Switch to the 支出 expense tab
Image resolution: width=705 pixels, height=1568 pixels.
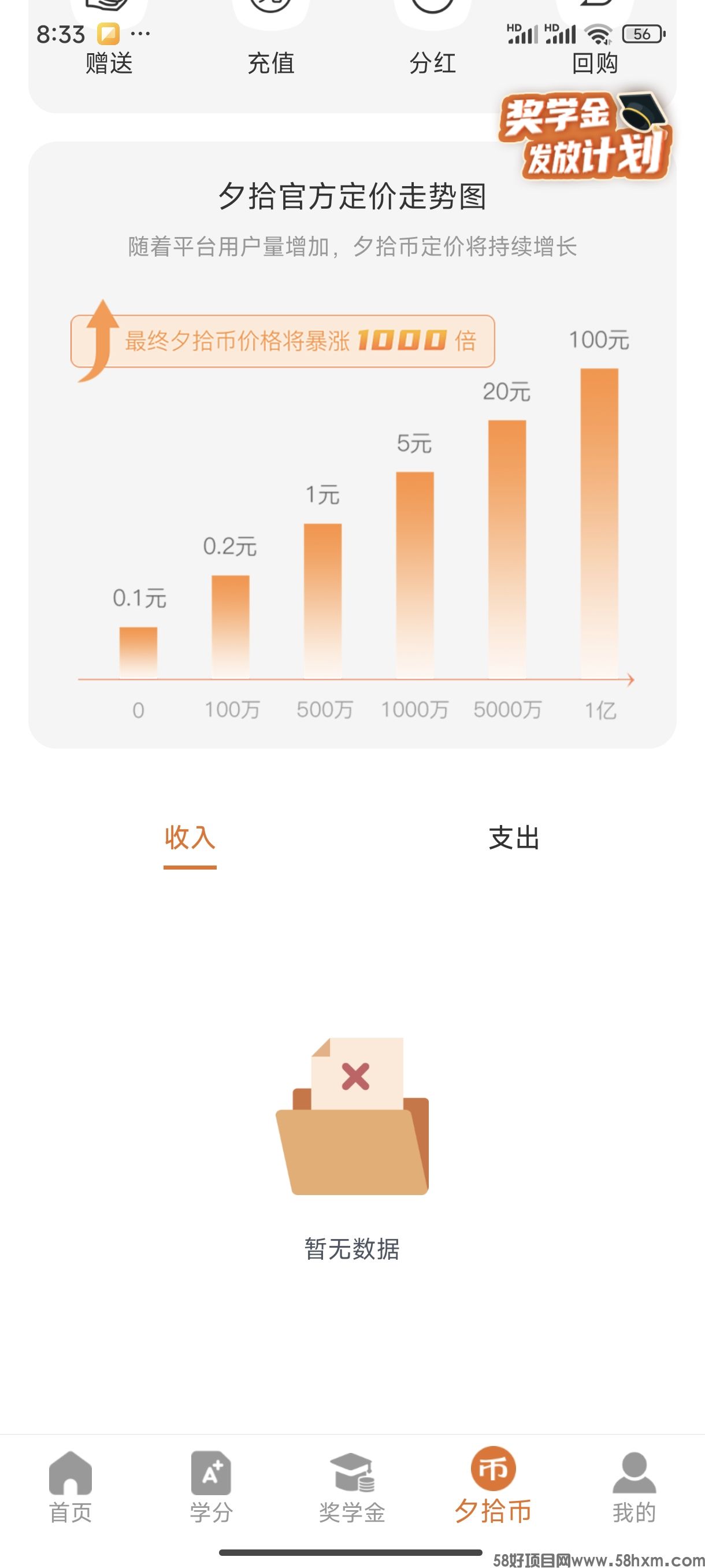[514, 839]
